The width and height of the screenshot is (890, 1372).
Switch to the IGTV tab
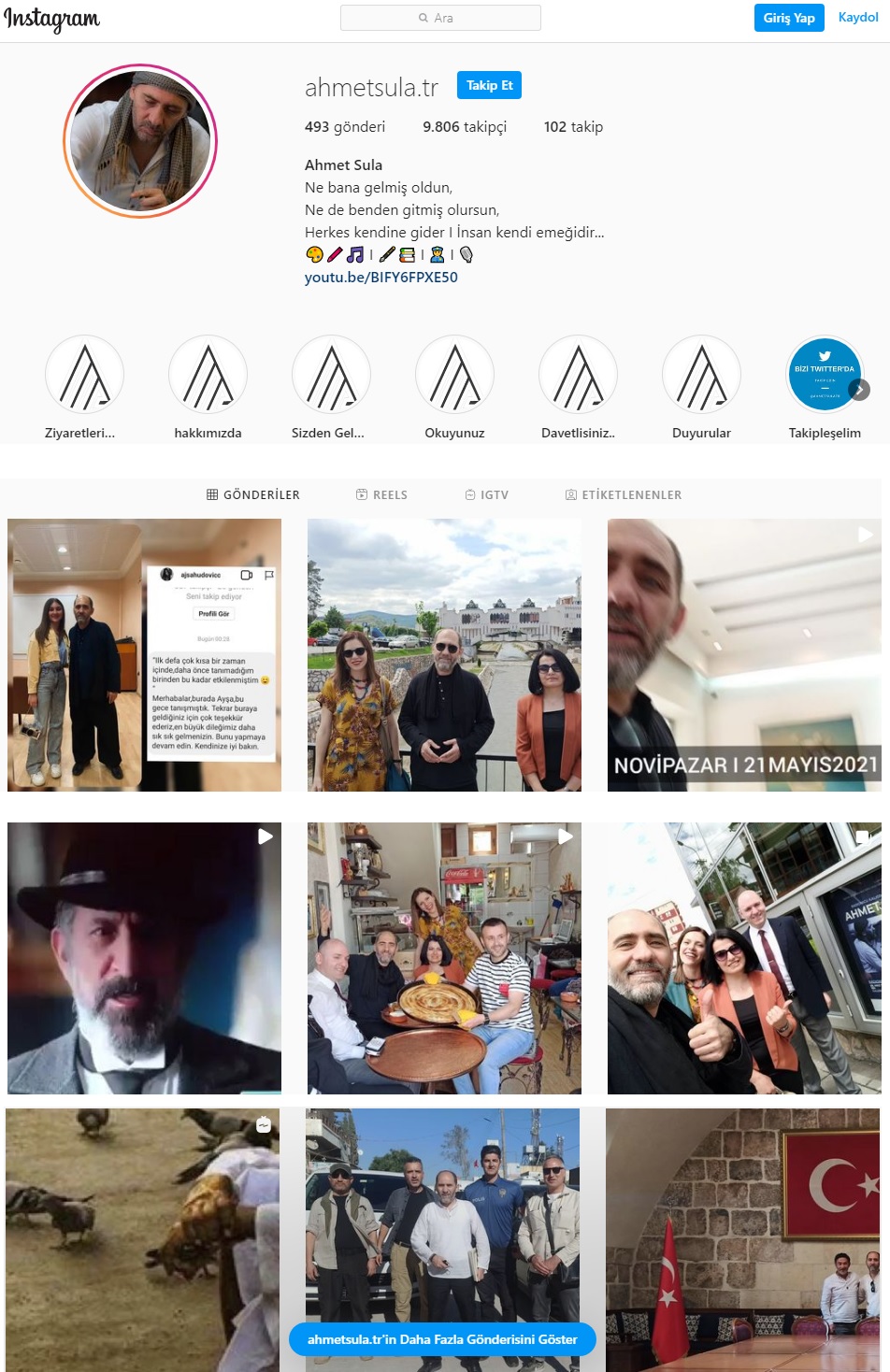point(486,494)
